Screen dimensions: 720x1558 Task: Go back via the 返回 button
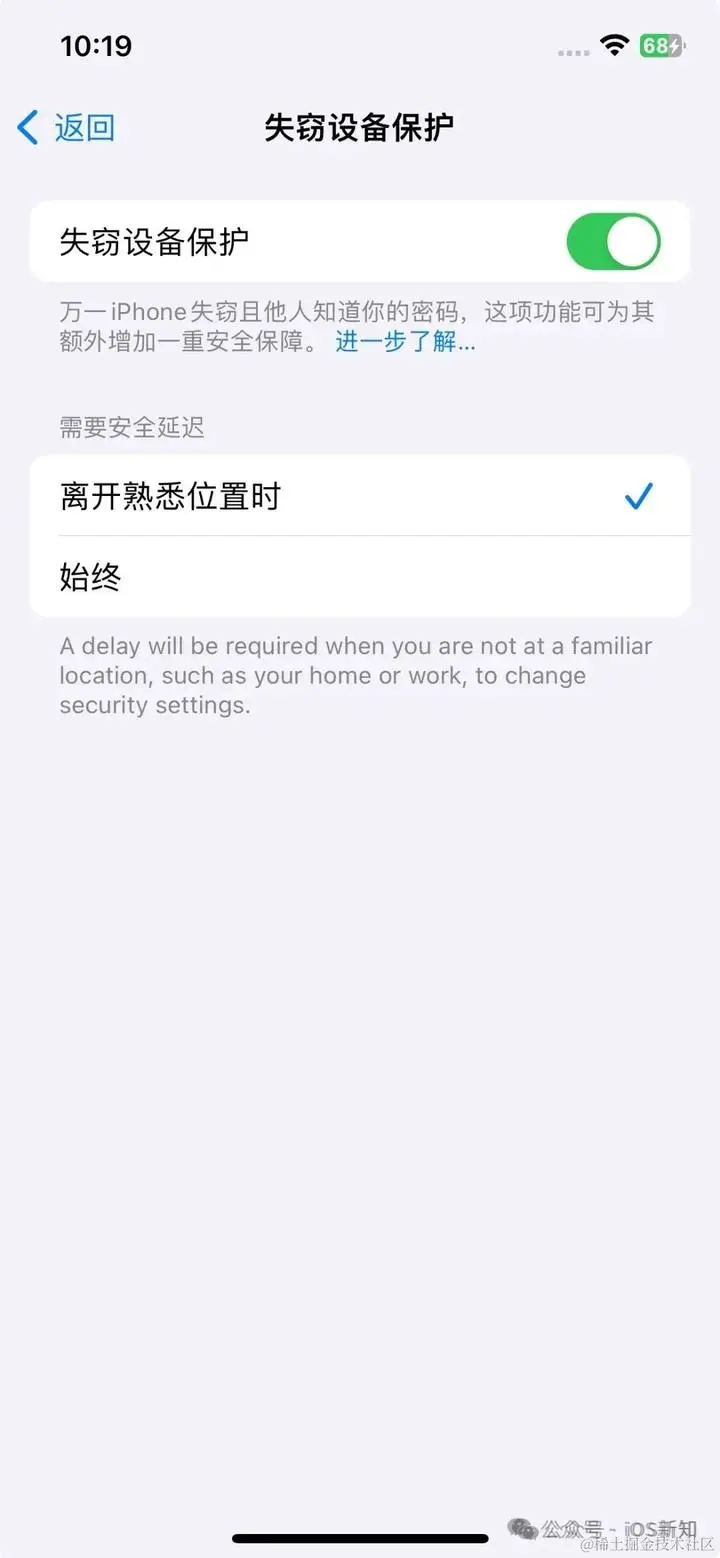coord(66,128)
